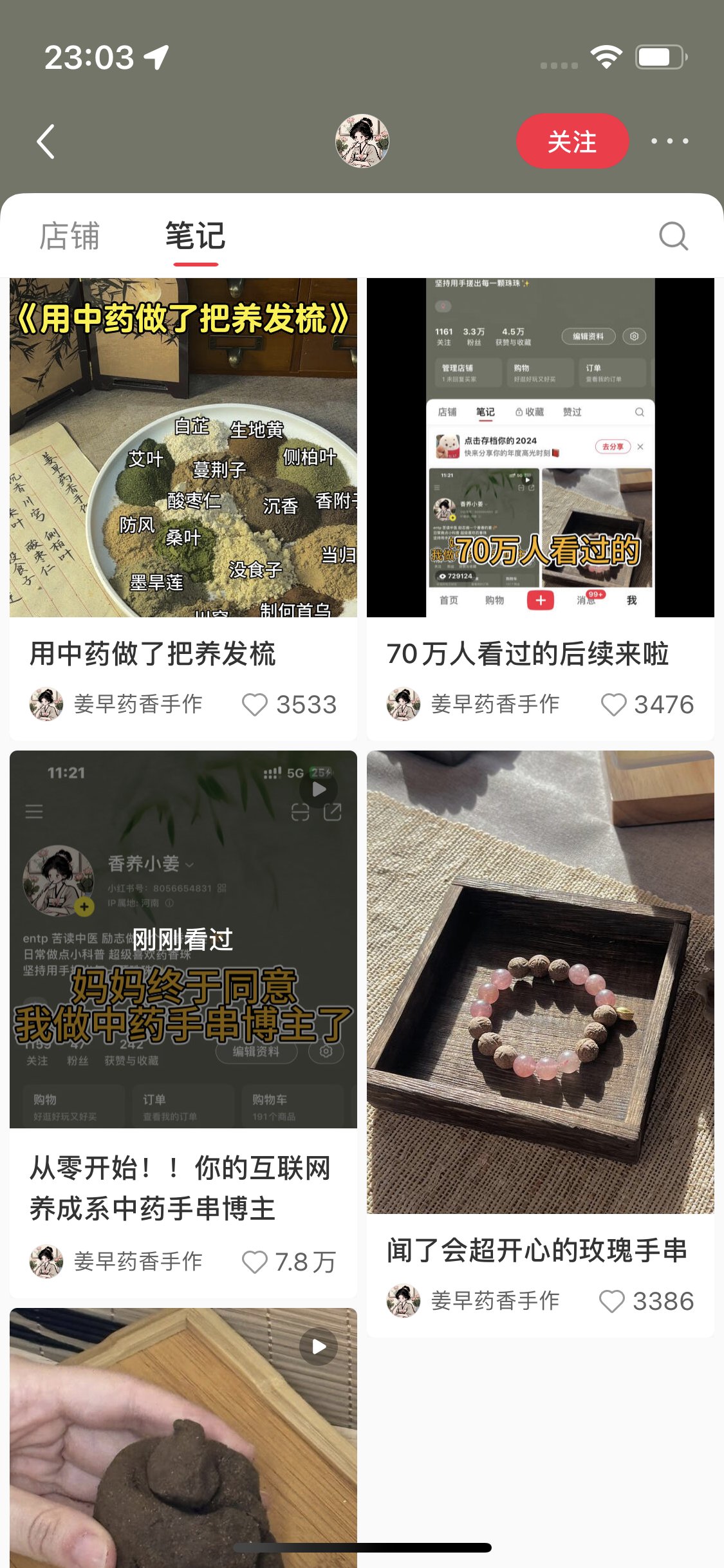Image resolution: width=724 pixels, height=1568 pixels.
Task: Open the note 闻了会超开心的玫瑰手串
Action: click(540, 982)
